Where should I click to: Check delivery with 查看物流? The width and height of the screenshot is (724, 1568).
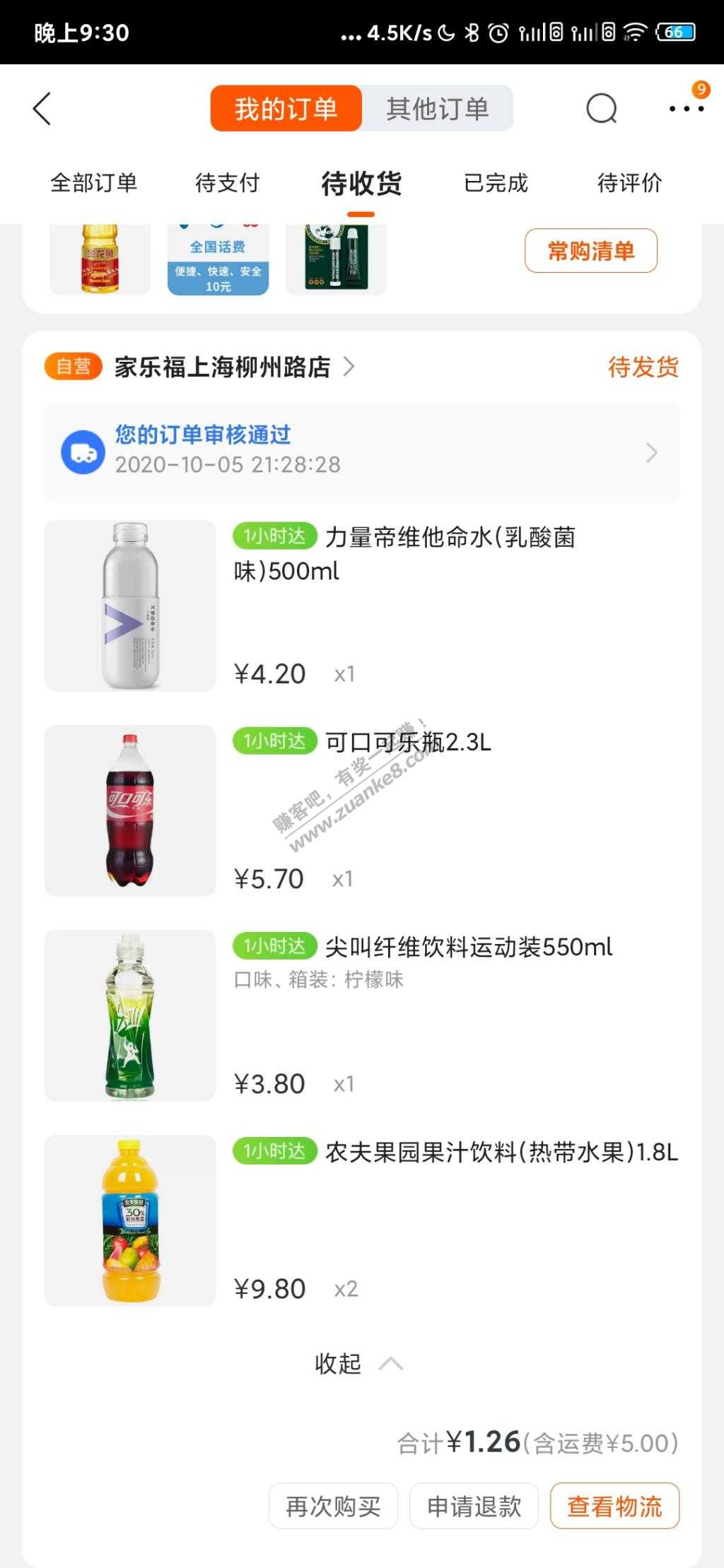(614, 1506)
